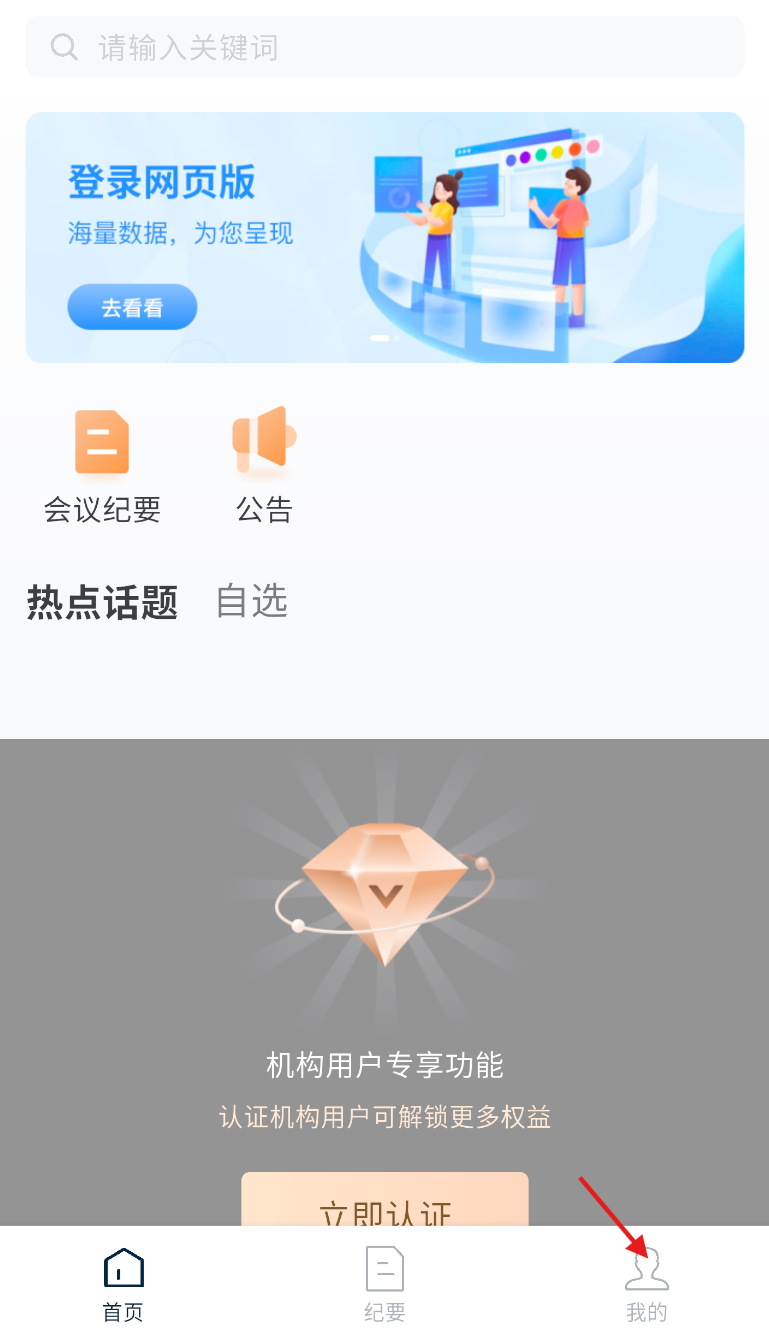
Task: Tap the 去看看 button on the banner
Action: pos(132,308)
